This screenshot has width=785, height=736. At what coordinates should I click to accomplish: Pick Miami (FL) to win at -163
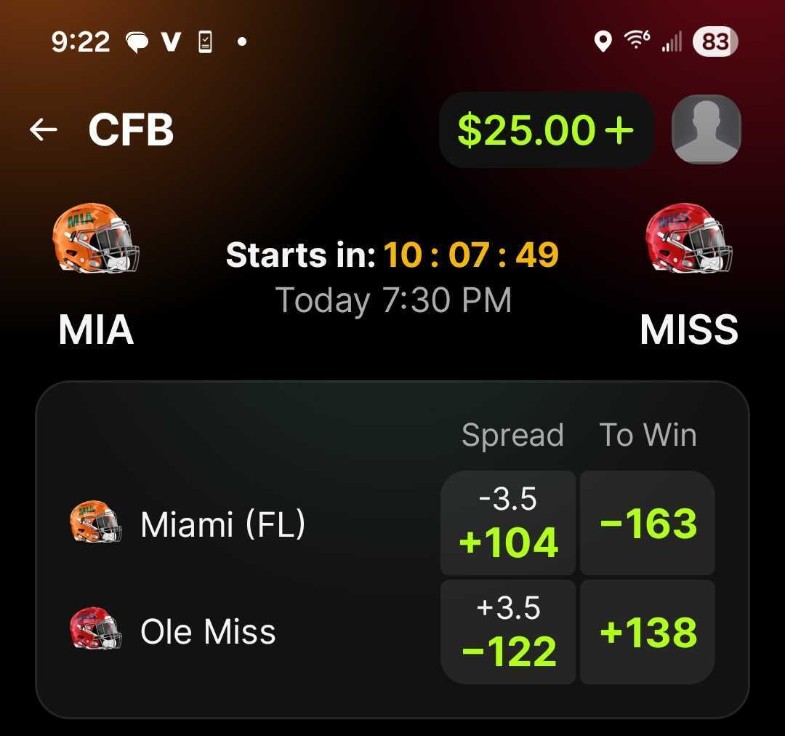click(x=648, y=524)
